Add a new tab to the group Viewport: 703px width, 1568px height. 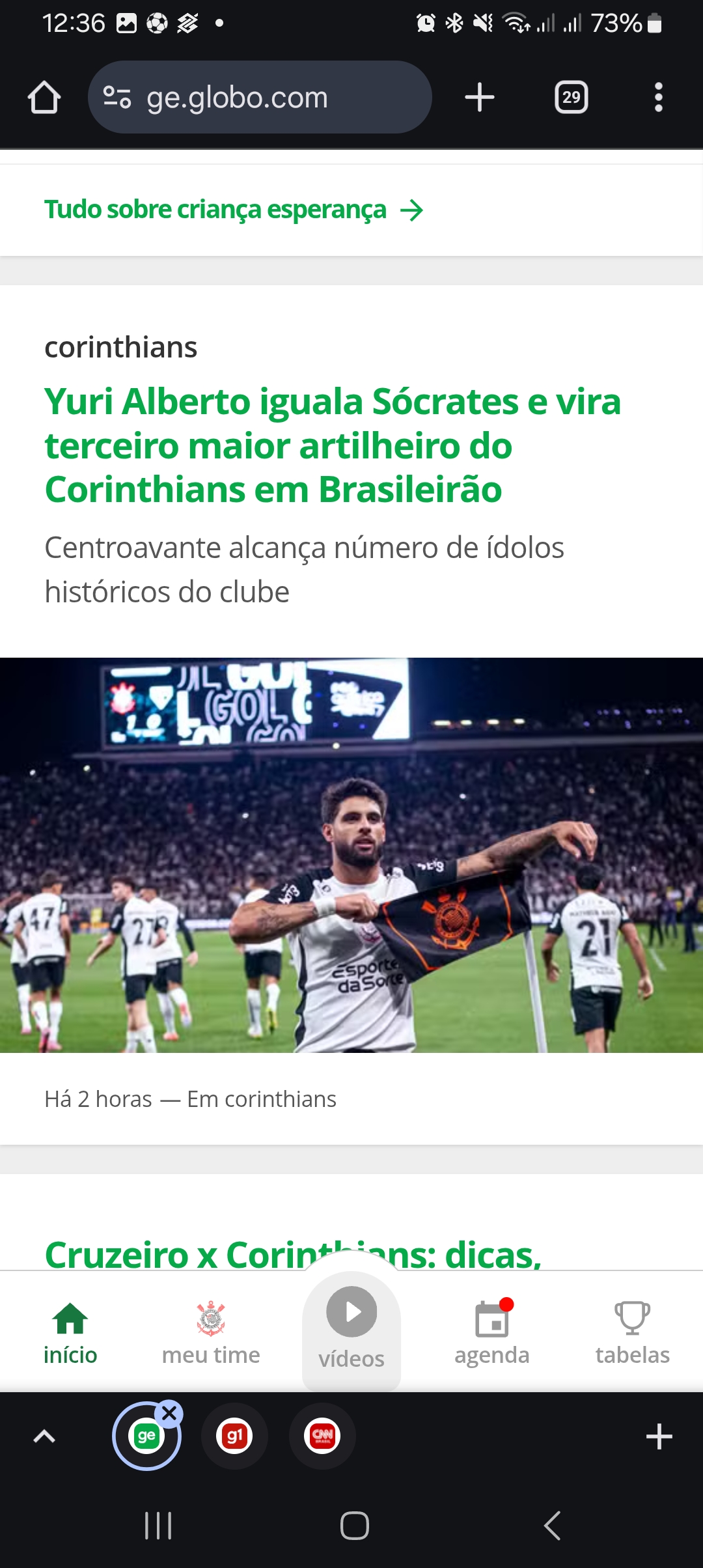point(659,1436)
